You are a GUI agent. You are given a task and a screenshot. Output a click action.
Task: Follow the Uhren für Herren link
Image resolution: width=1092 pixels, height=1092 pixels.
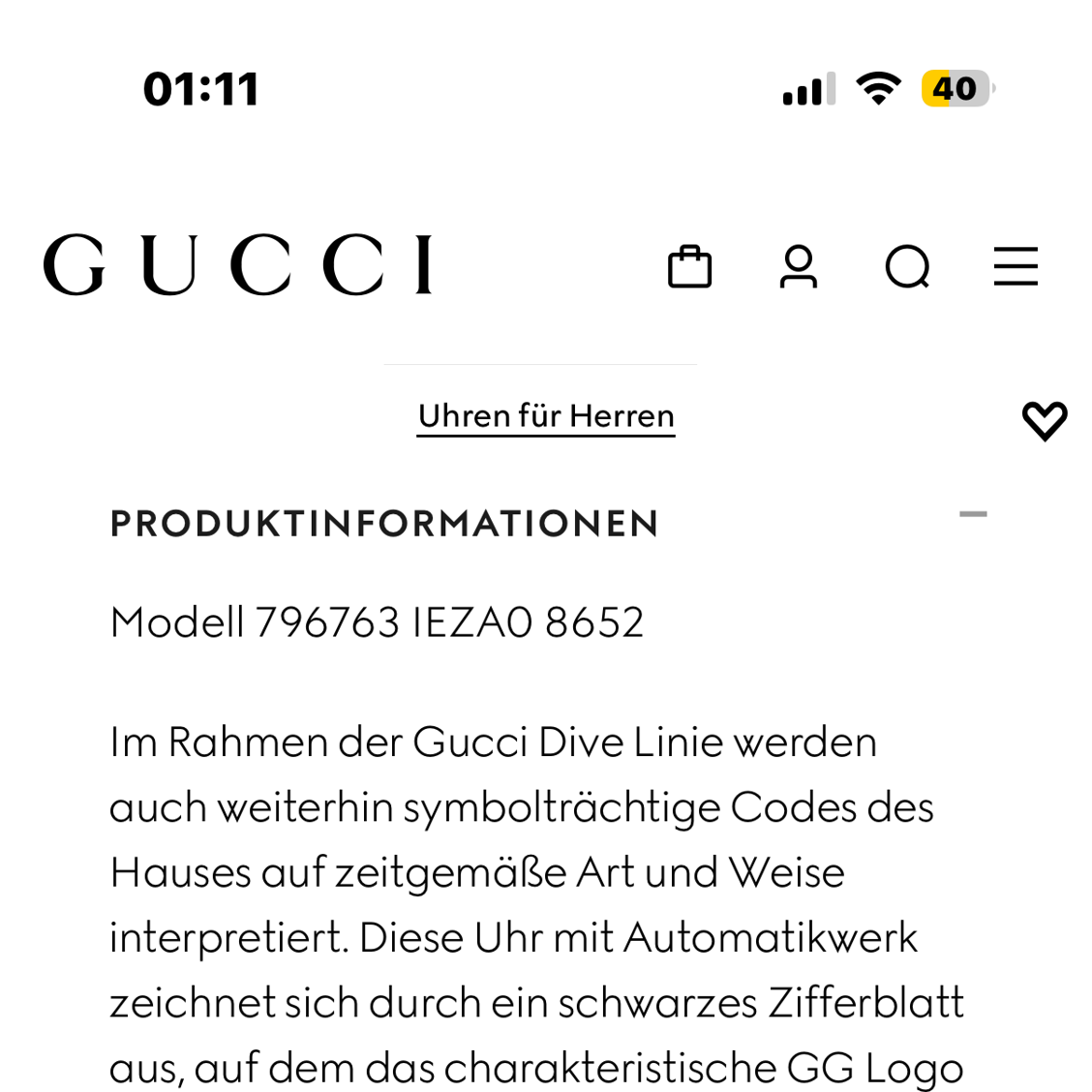point(546,416)
